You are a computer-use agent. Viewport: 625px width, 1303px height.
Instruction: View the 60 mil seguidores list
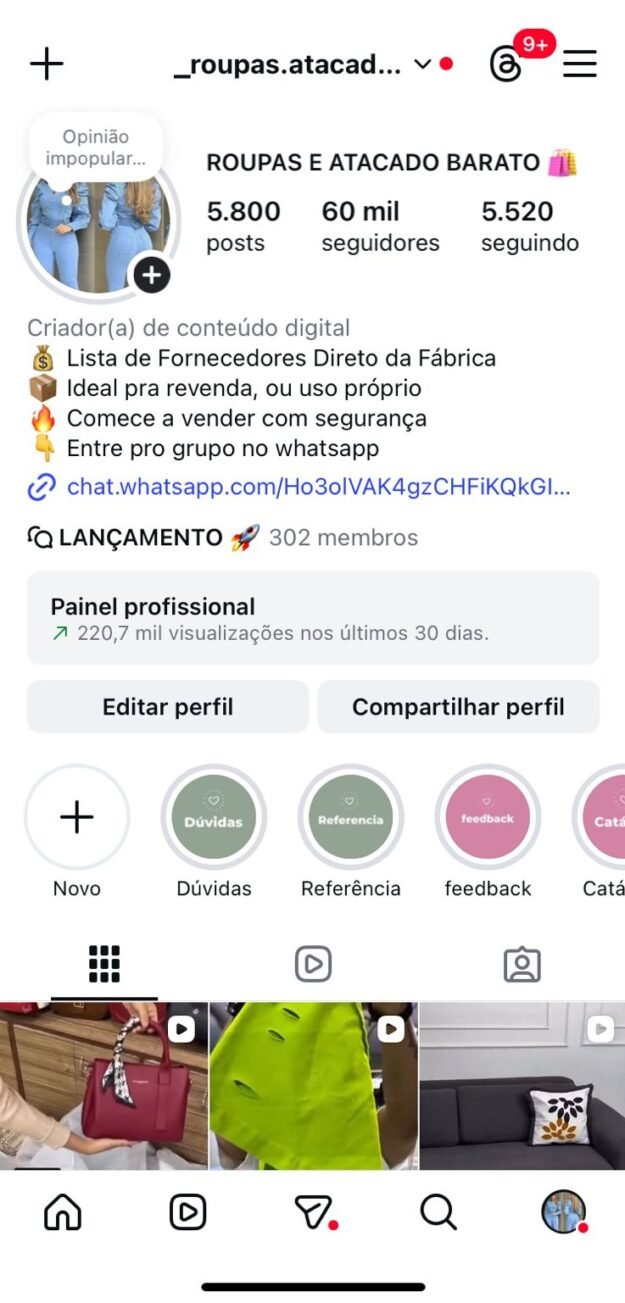pos(380,226)
